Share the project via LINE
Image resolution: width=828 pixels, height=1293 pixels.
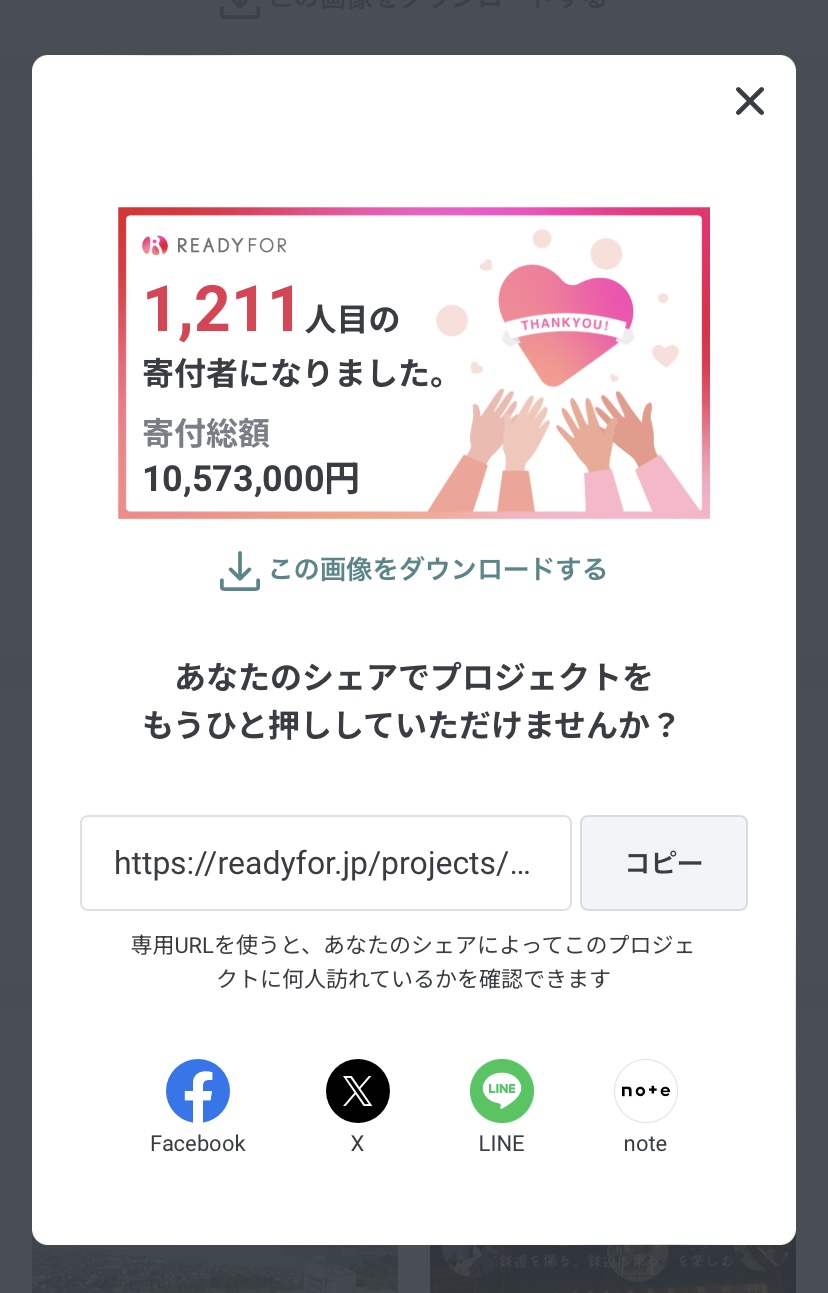(x=502, y=1091)
